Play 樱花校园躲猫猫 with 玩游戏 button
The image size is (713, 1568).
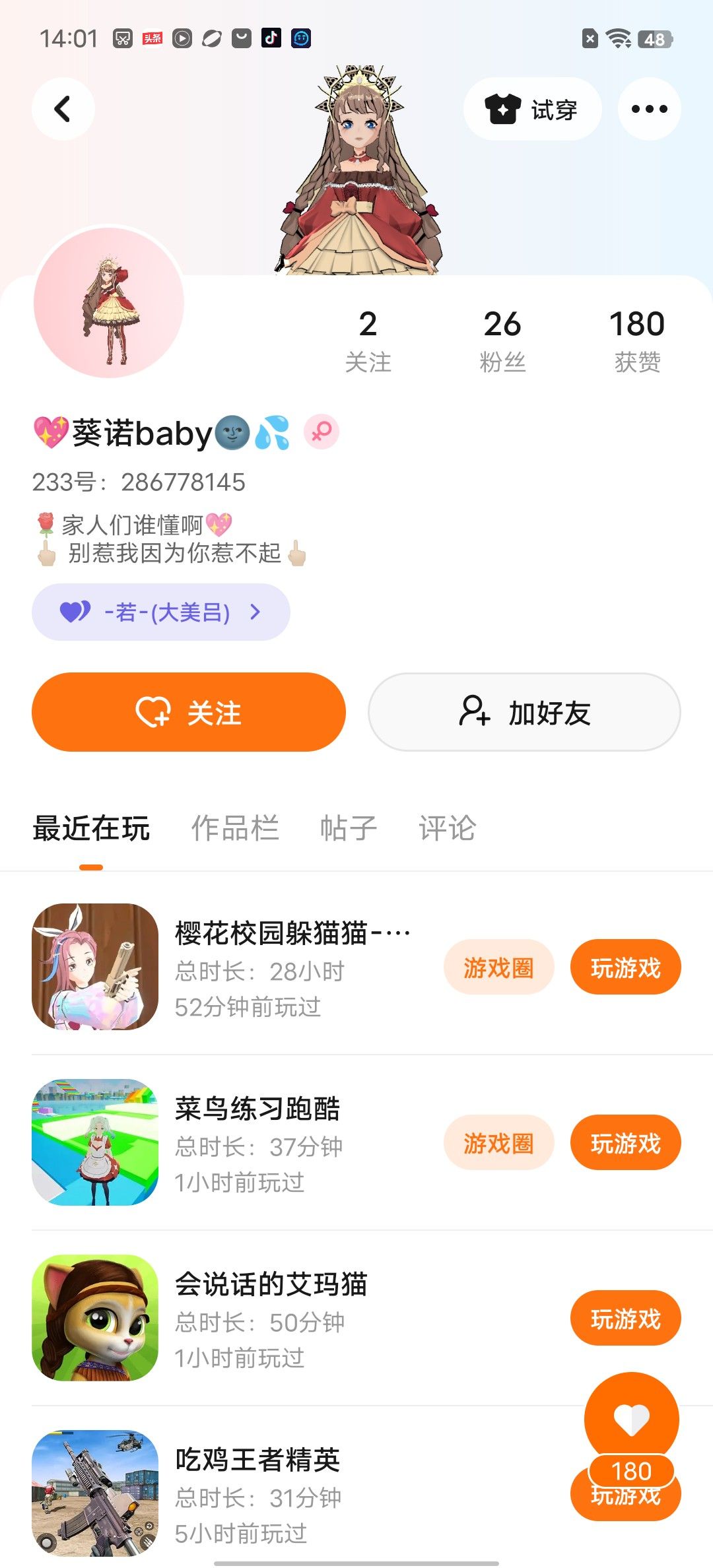tap(625, 967)
